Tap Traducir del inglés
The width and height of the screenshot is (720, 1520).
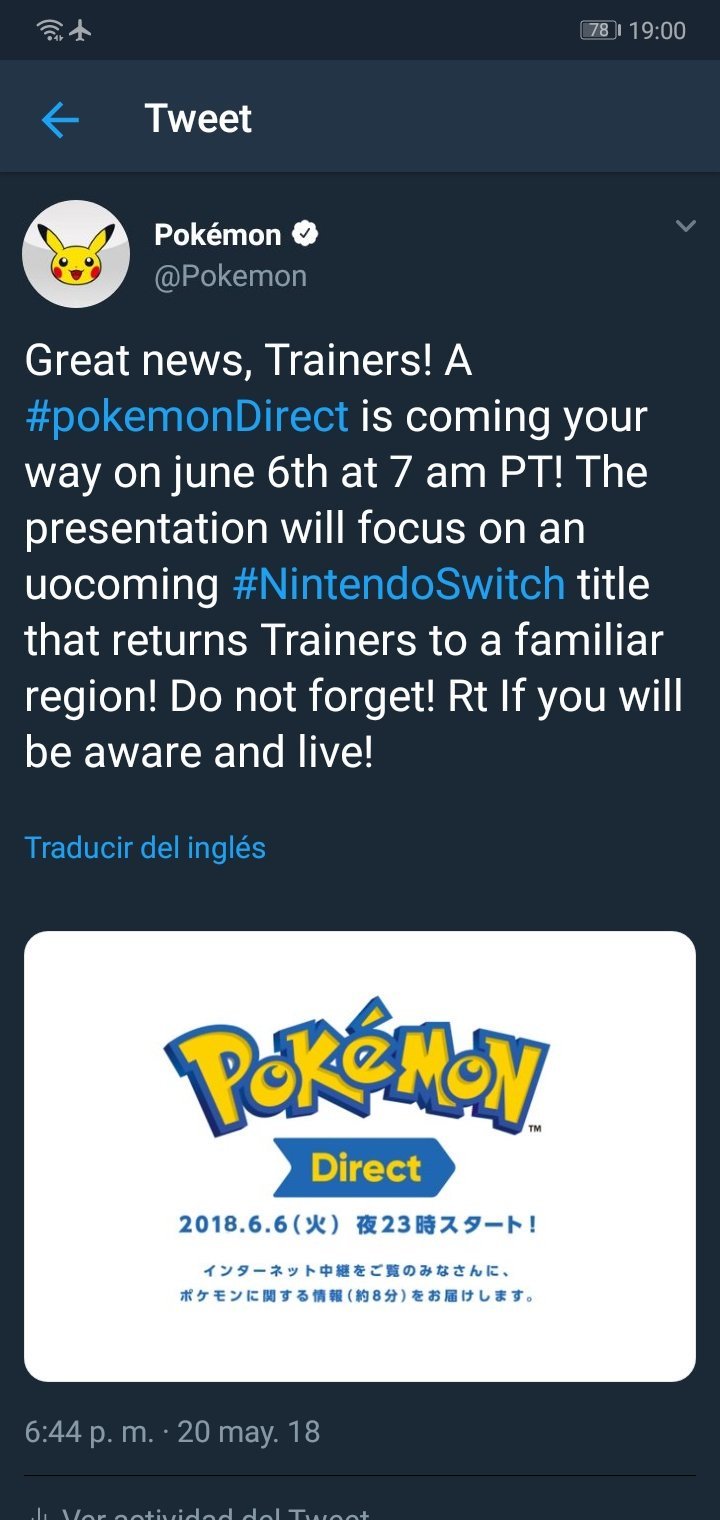coord(145,848)
